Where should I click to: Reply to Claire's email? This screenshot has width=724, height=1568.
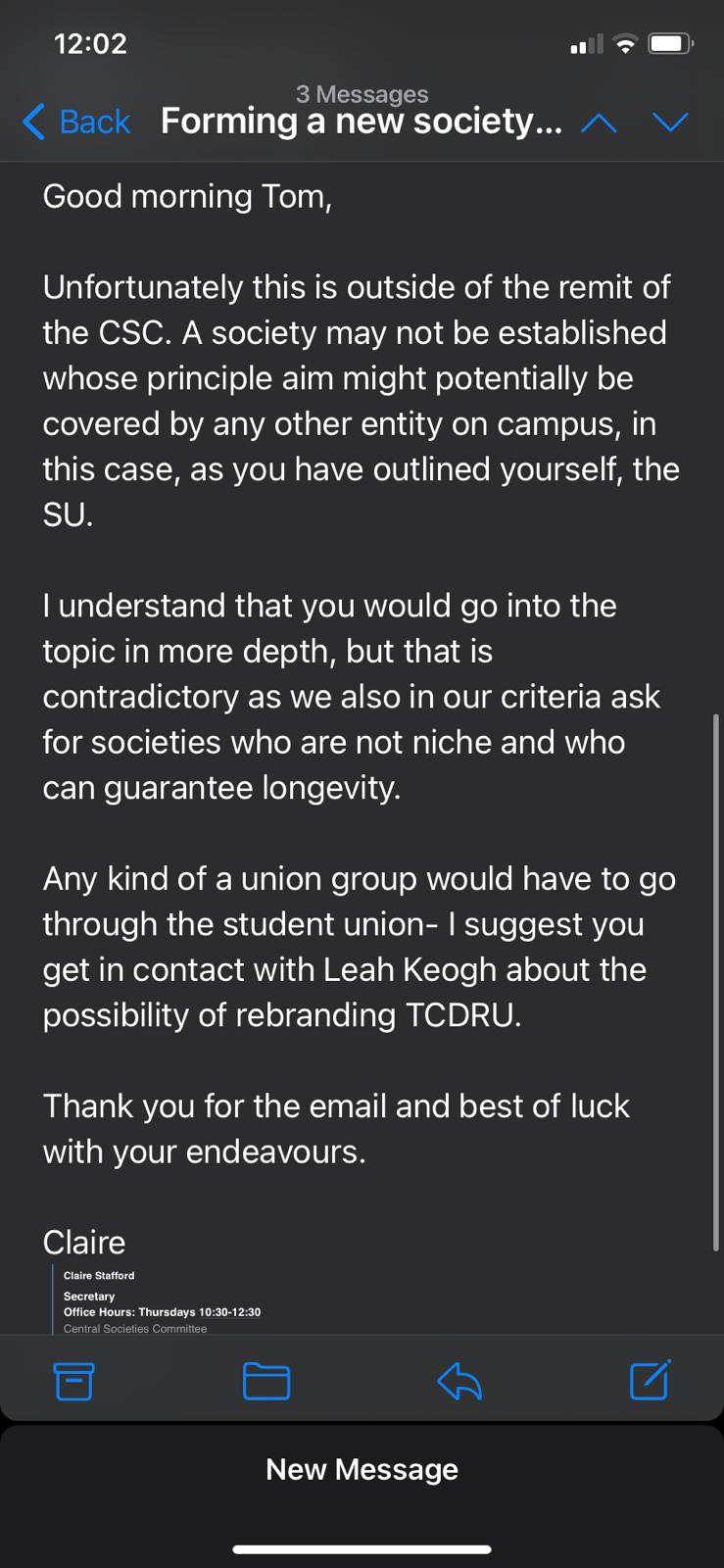tap(459, 1381)
